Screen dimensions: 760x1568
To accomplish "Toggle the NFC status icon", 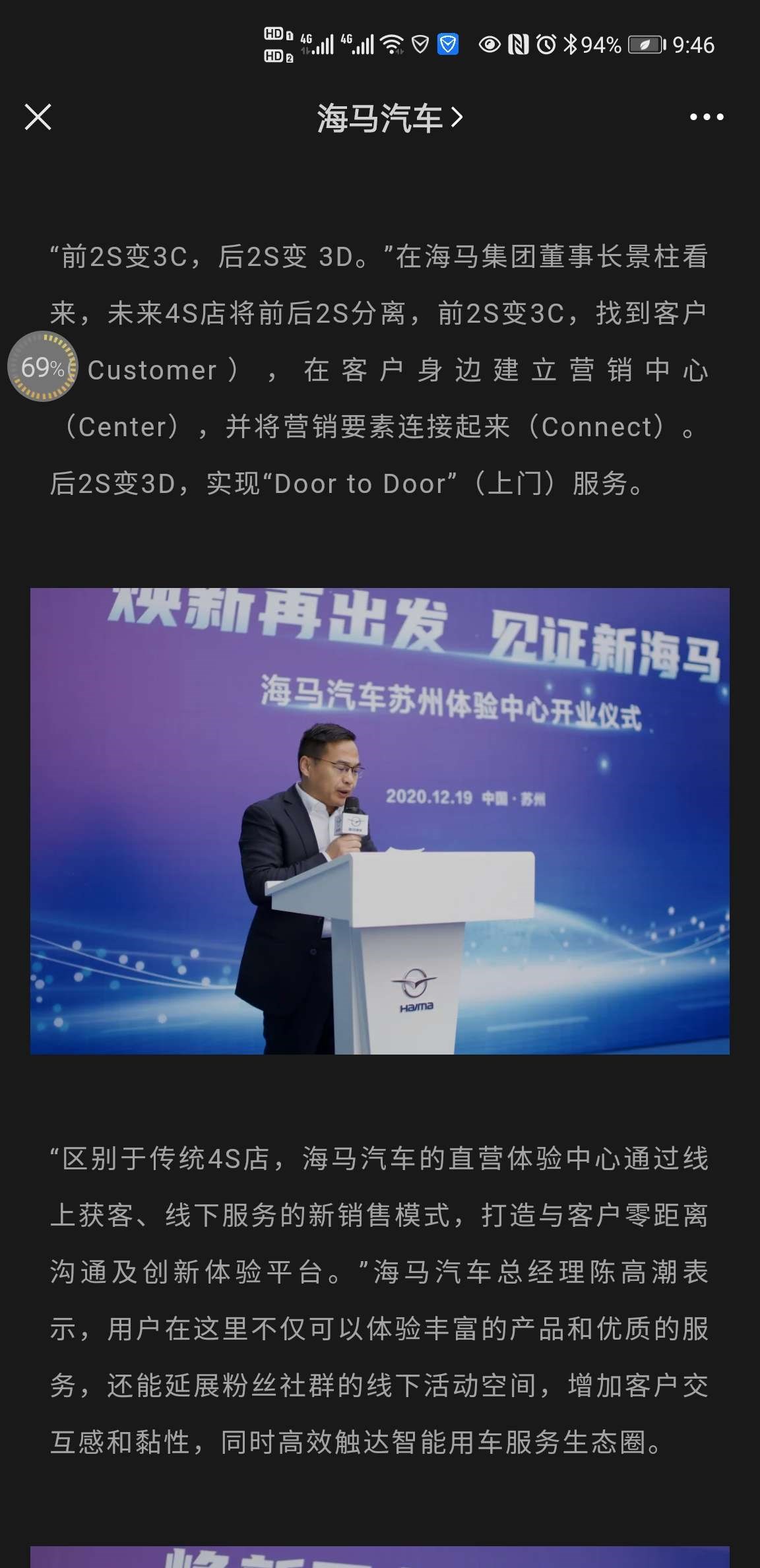I will pos(518,44).
